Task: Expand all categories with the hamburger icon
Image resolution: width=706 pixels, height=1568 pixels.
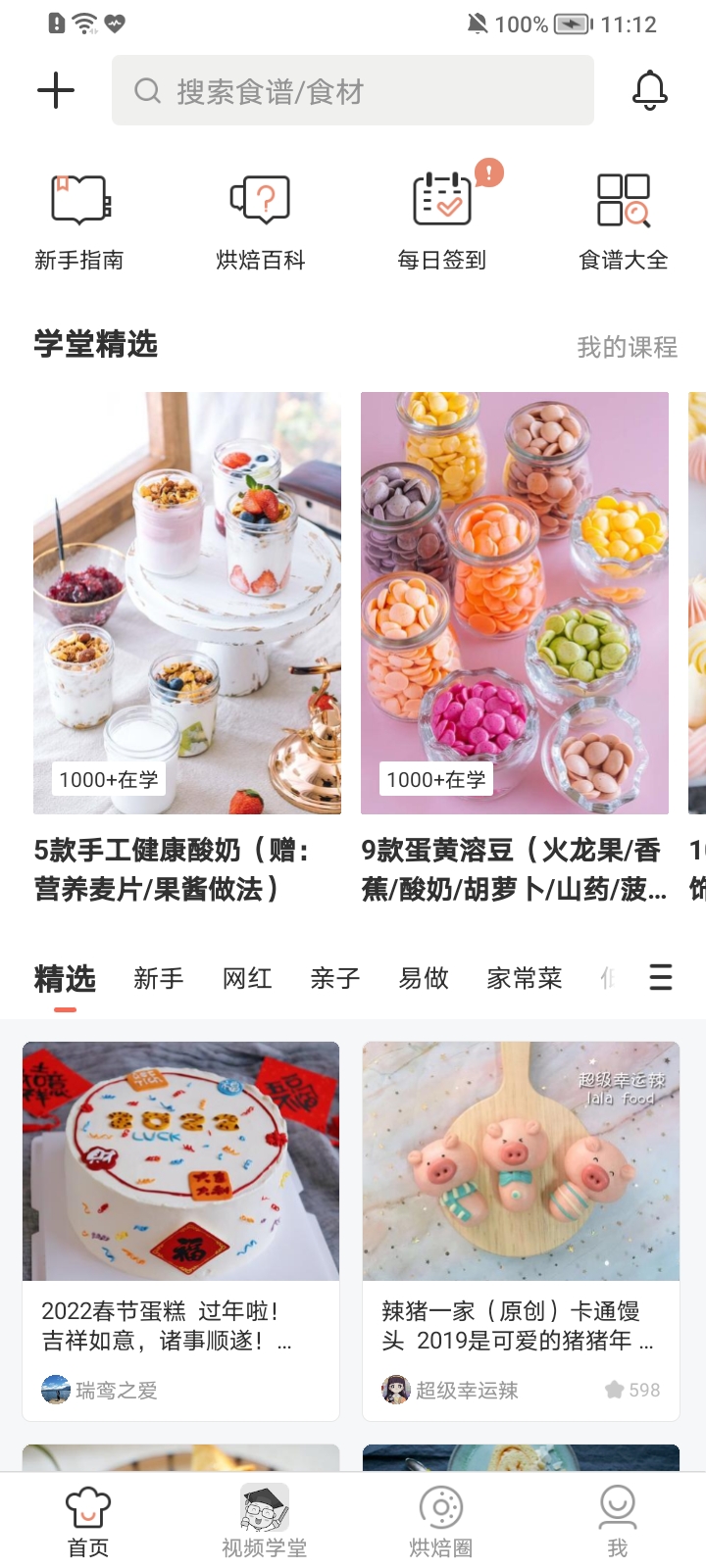Action: point(661,977)
